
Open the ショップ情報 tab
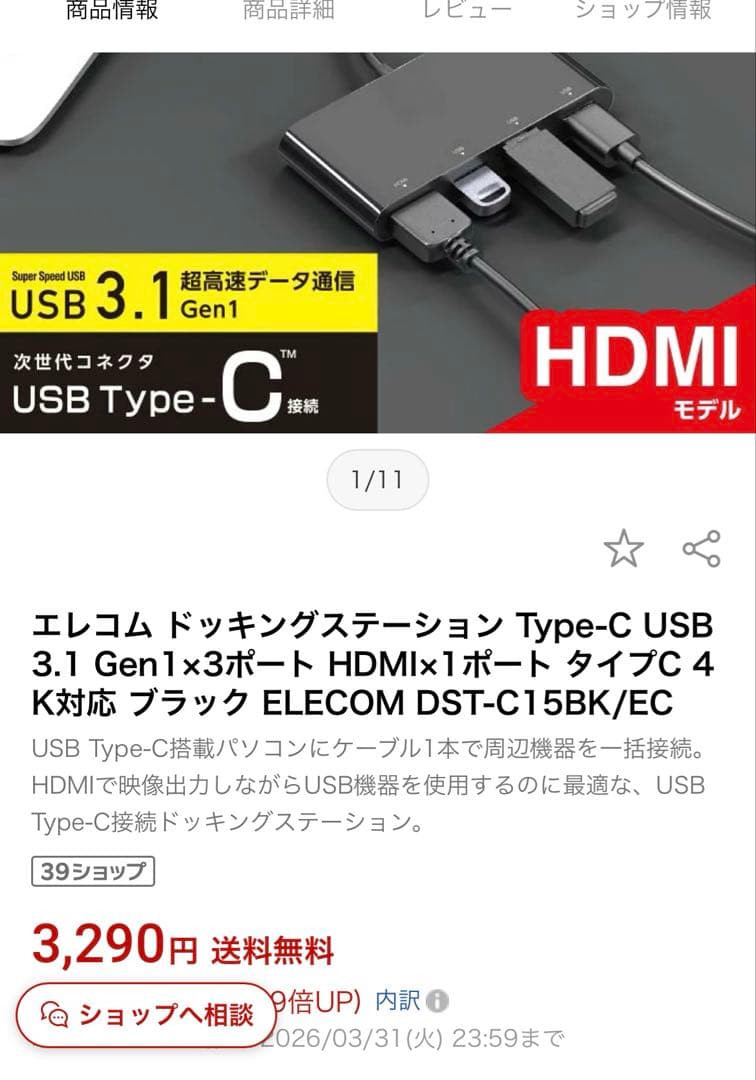643,10
